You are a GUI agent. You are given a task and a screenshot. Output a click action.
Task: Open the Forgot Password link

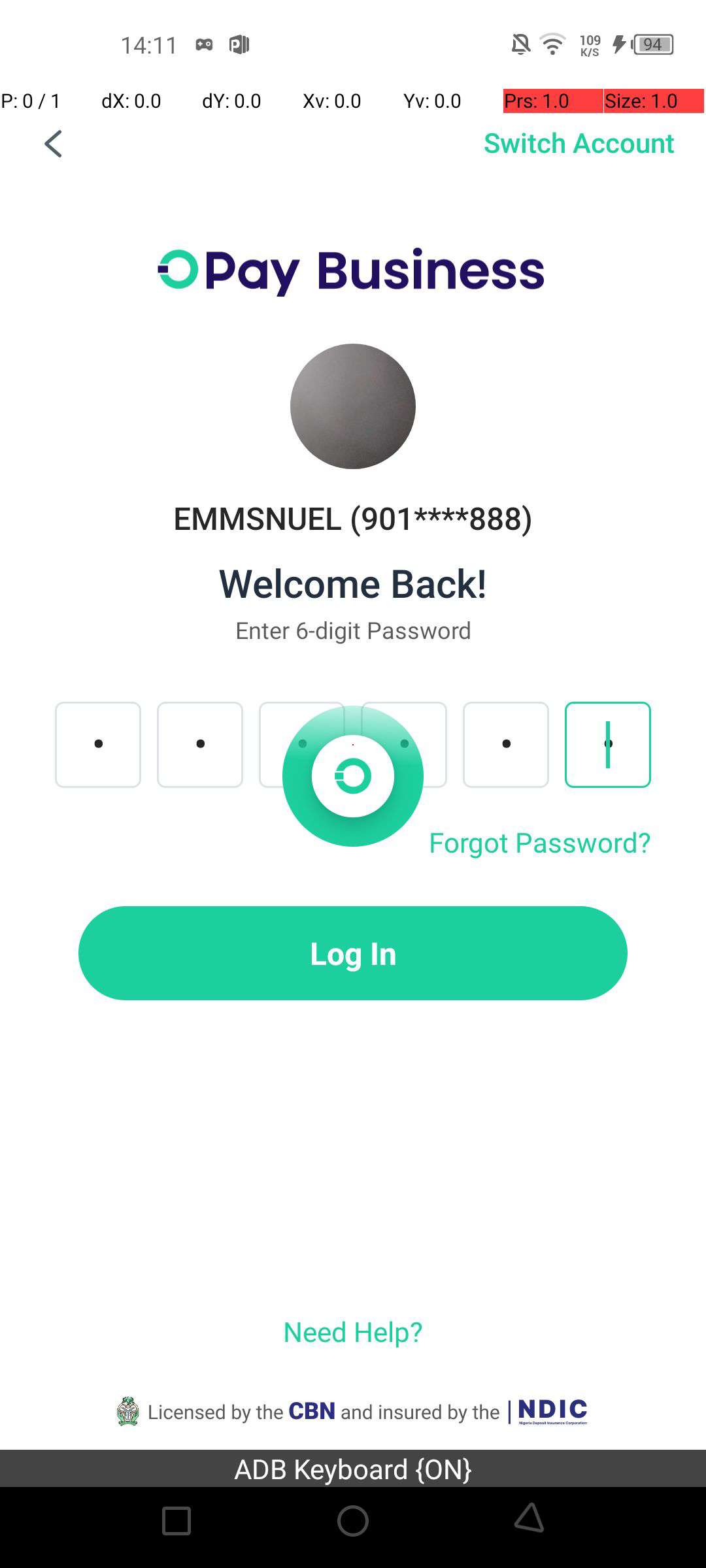click(x=539, y=843)
